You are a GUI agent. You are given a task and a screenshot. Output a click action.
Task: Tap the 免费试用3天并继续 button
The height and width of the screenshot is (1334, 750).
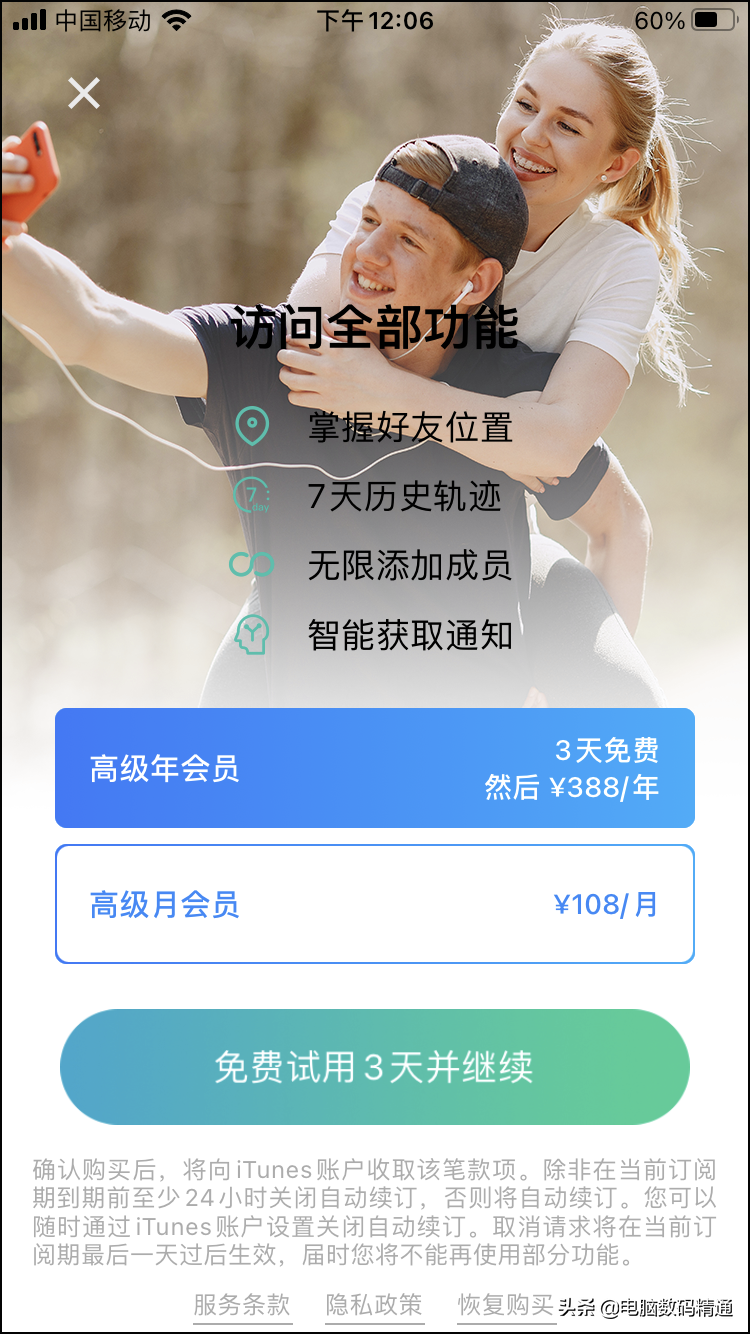click(375, 1065)
